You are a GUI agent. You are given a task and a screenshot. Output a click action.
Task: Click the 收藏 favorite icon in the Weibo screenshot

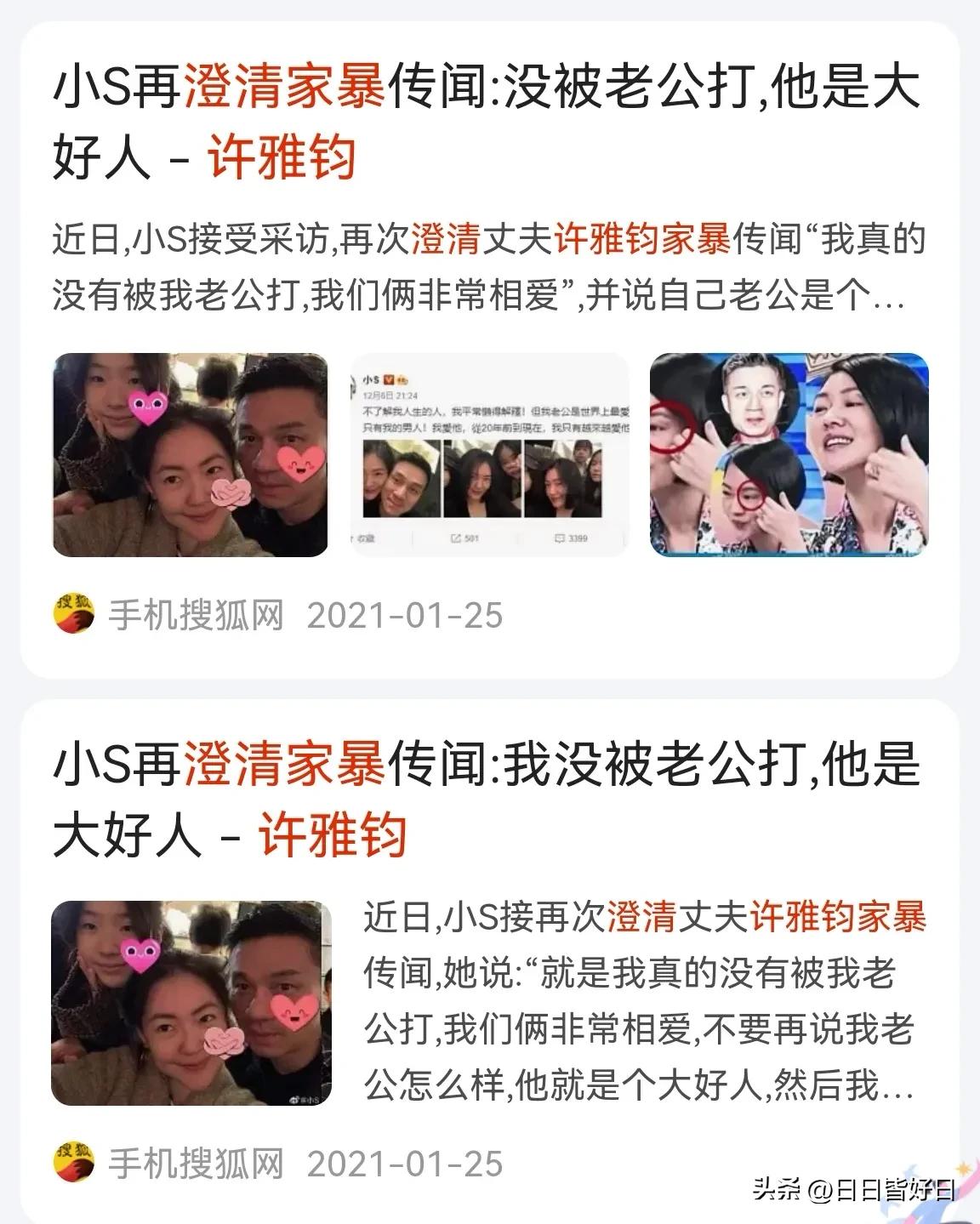click(x=366, y=537)
